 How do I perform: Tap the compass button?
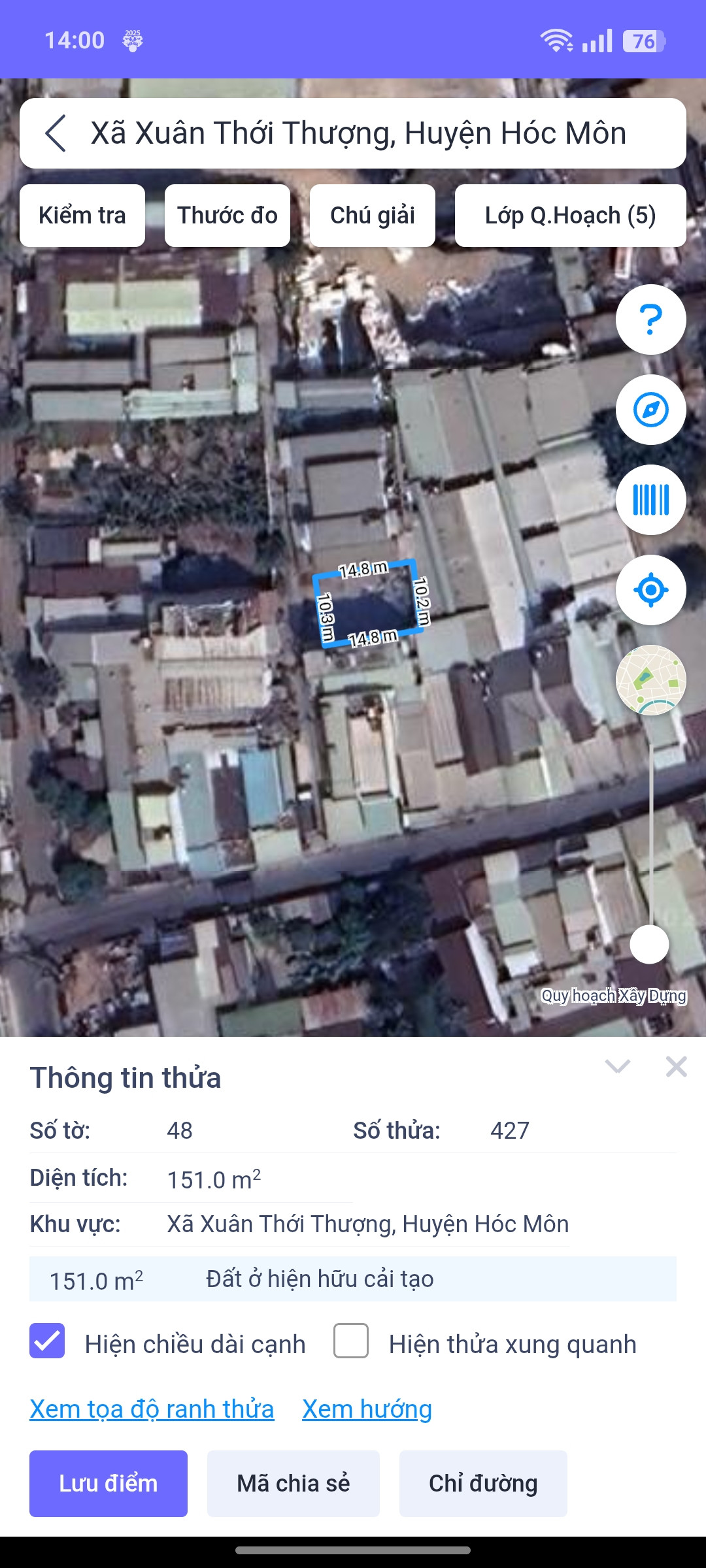tap(650, 410)
